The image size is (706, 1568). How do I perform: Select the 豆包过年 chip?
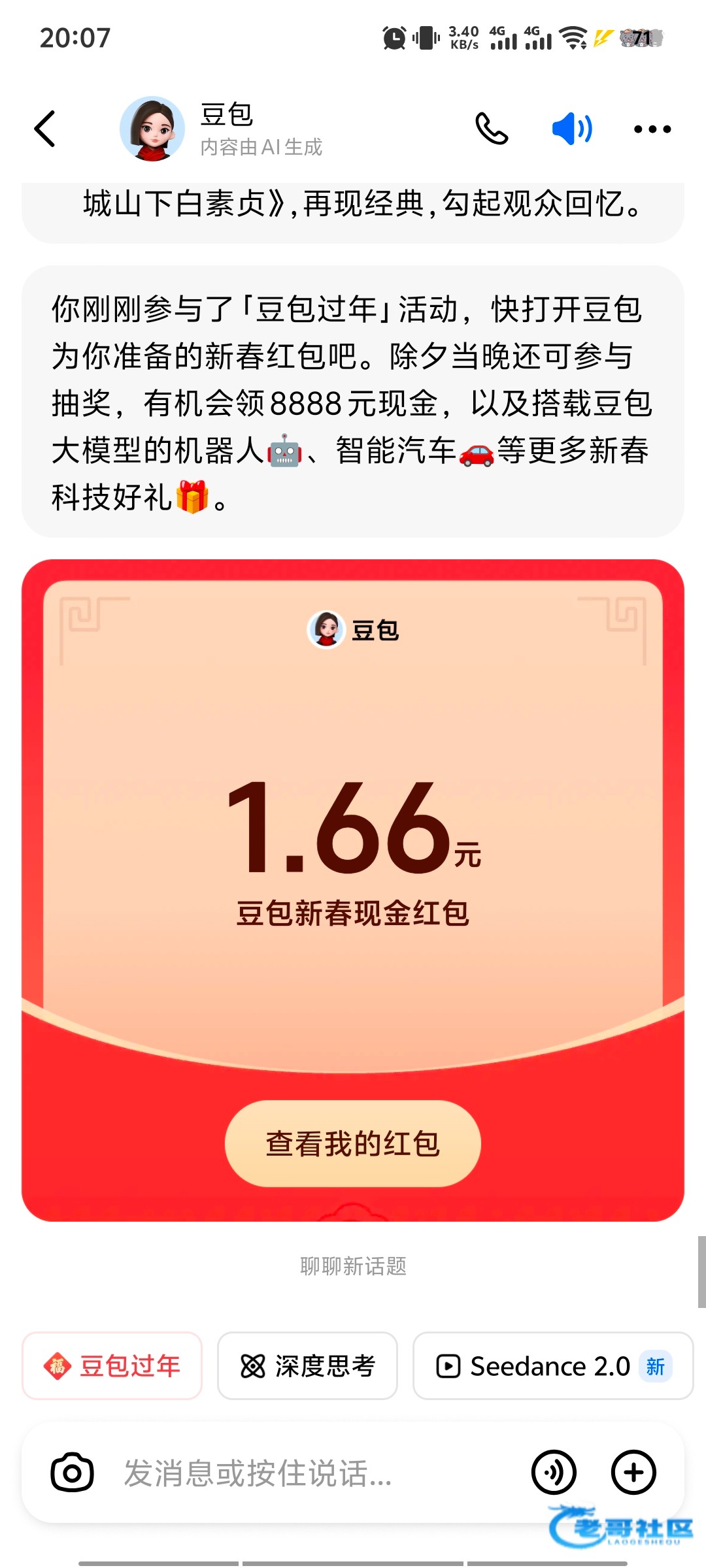112,1365
